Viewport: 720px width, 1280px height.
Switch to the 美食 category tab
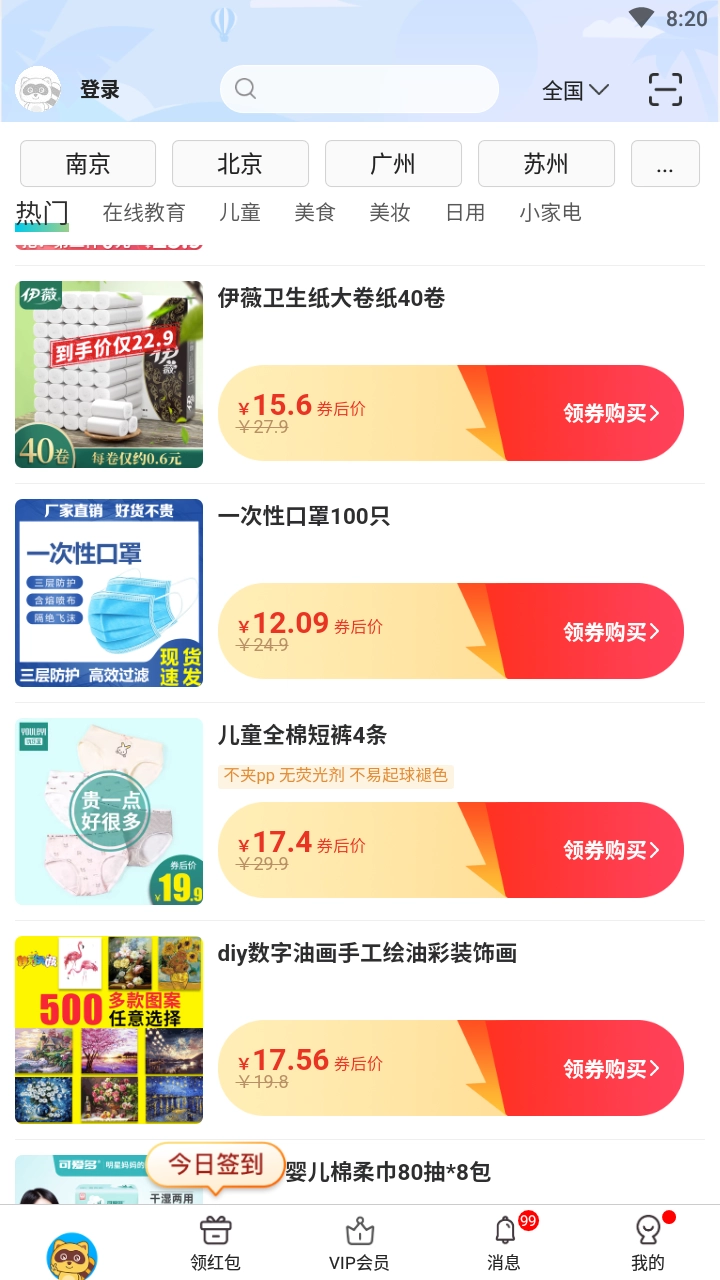pyautogui.click(x=315, y=212)
